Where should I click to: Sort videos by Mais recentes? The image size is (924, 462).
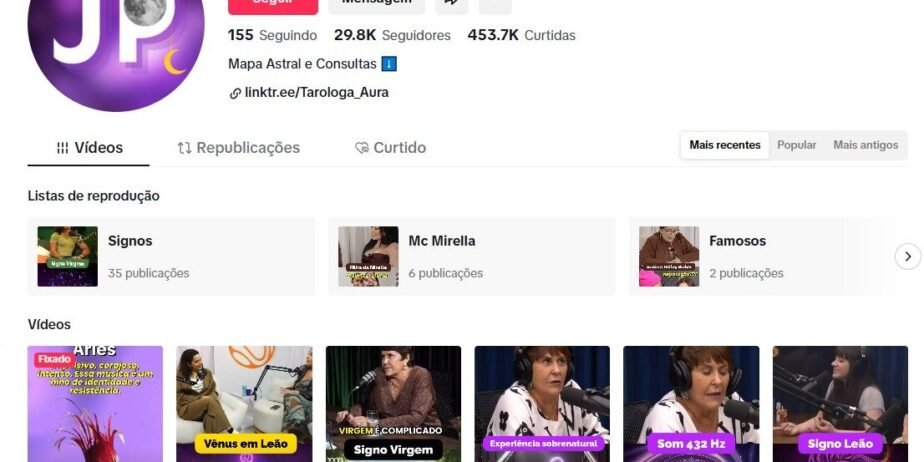(x=725, y=145)
